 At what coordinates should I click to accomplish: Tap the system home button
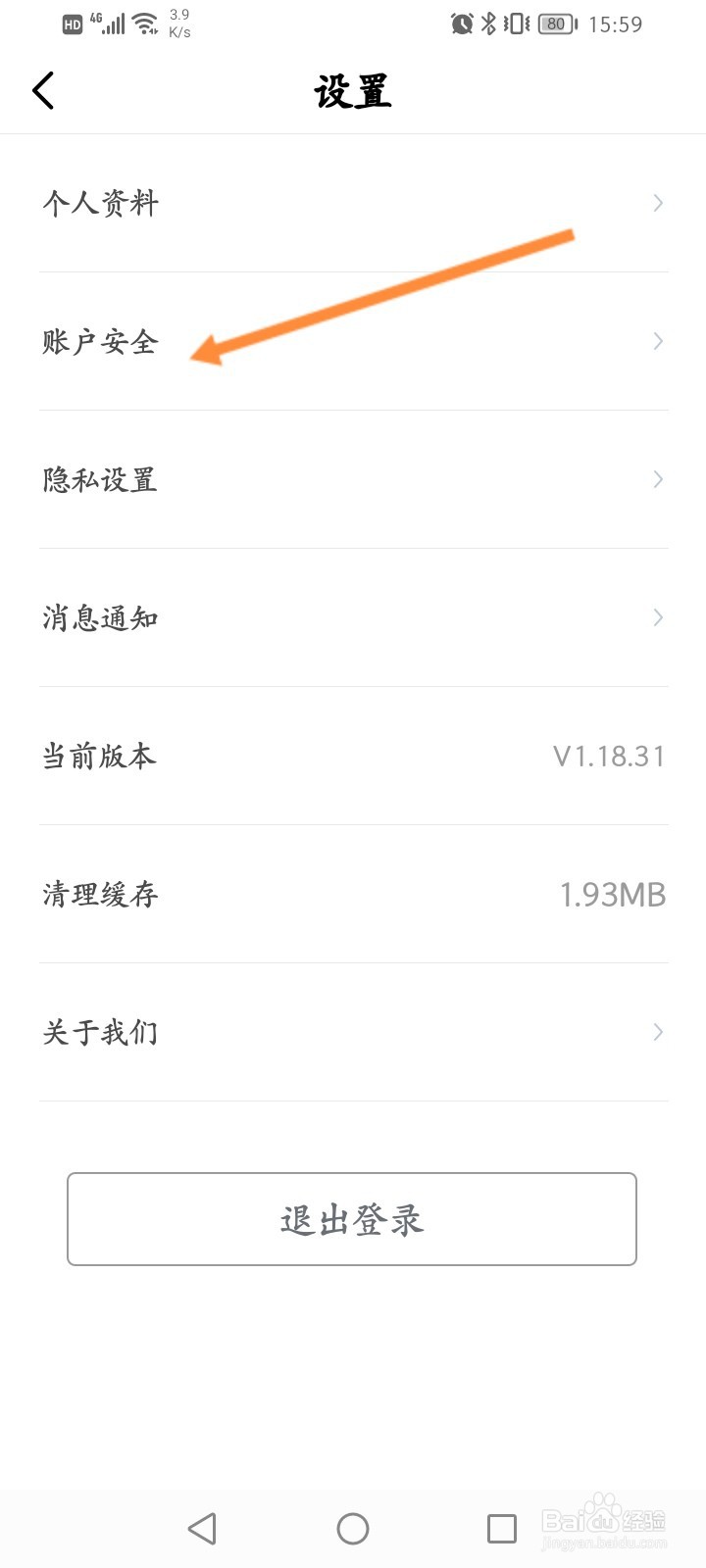coord(353,1529)
